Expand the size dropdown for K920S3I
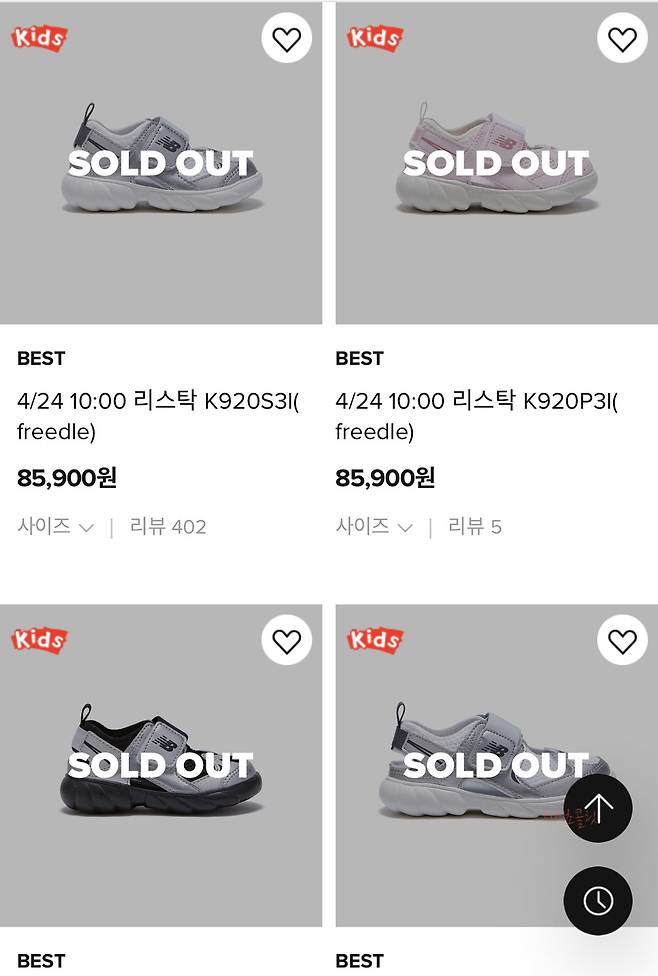The image size is (658, 976). click(56, 527)
